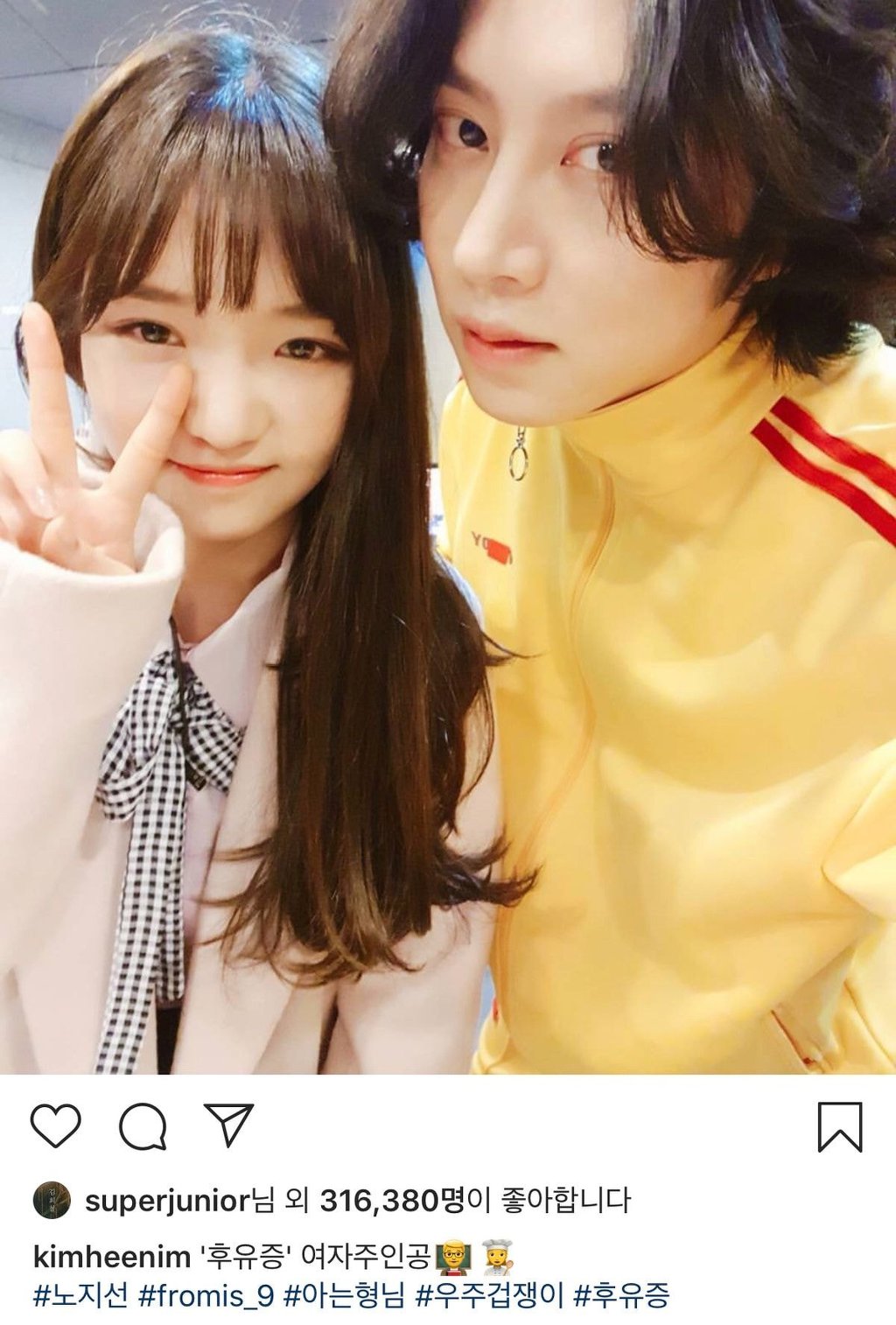Open the #우주겁쟁이 hashtag
This screenshot has height=1325, width=896.
click(x=488, y=1296)
